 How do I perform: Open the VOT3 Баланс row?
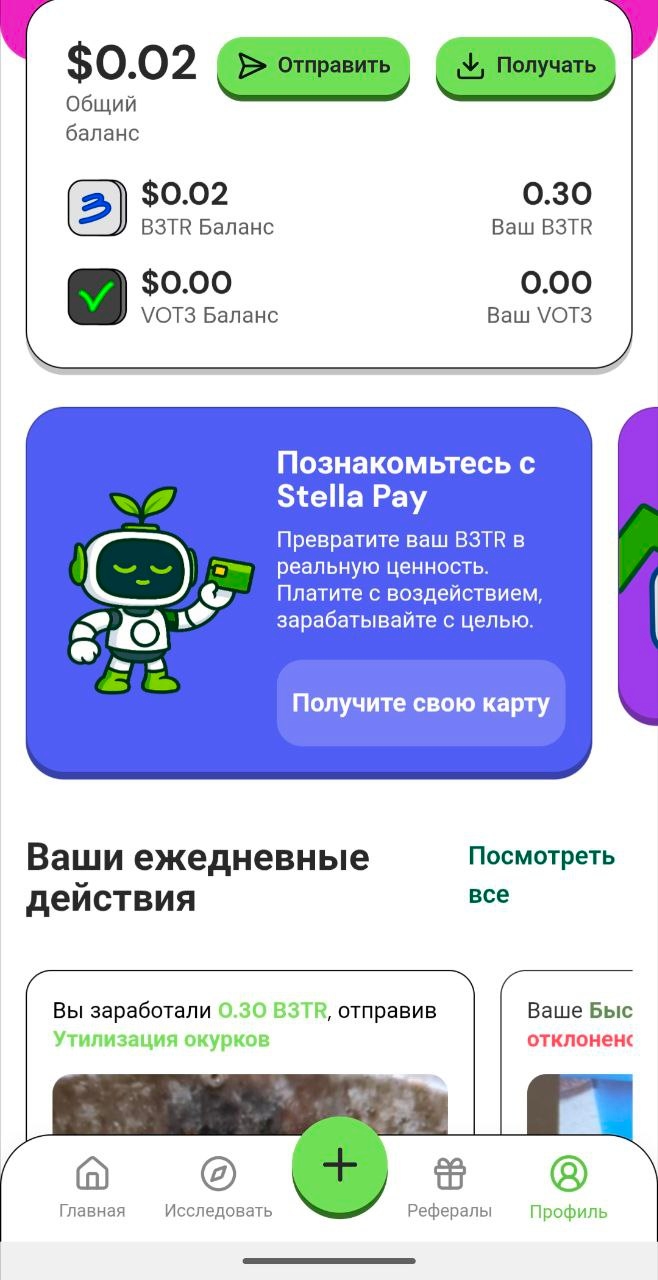(329, 297)
